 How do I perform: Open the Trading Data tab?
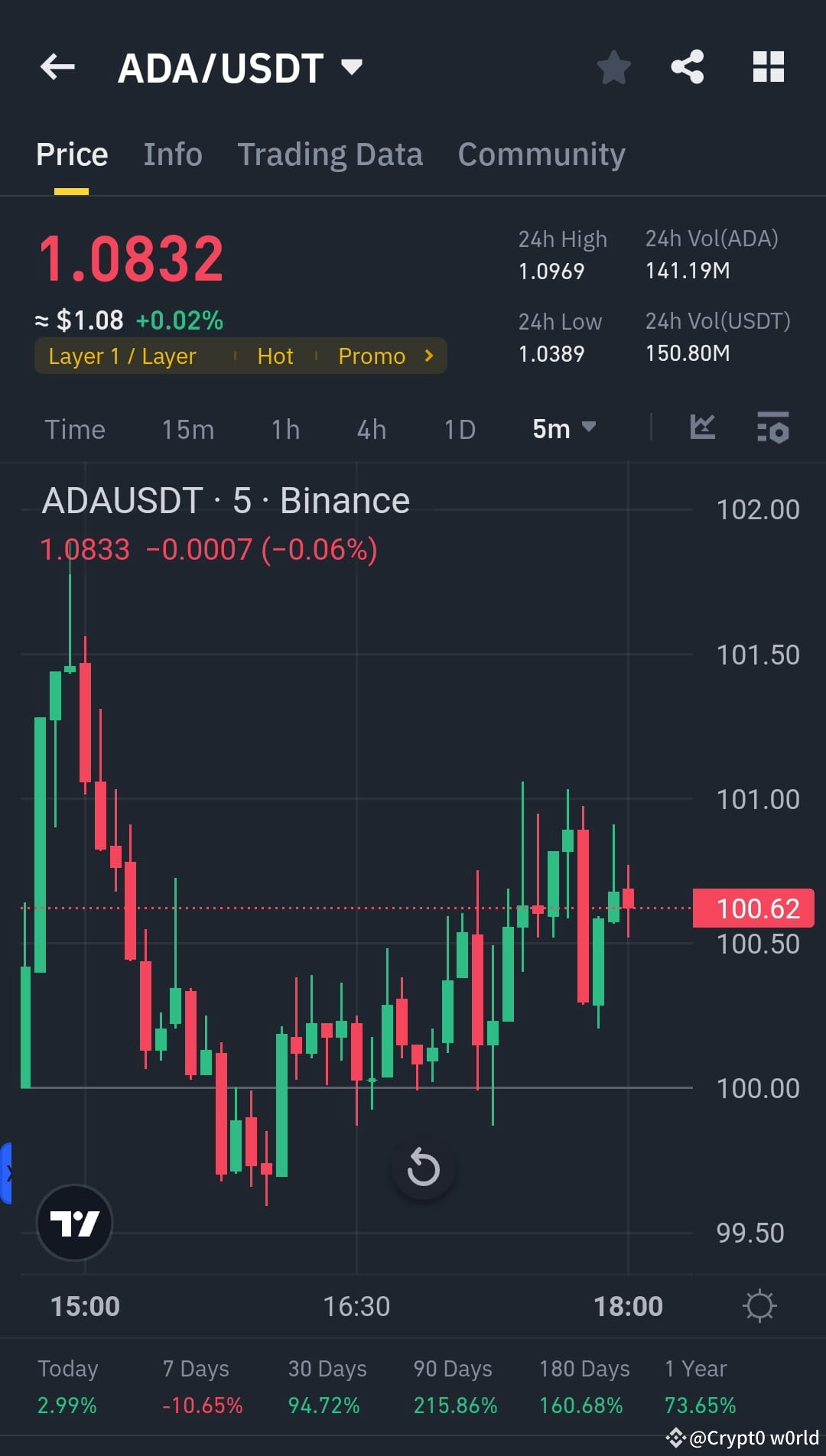pyautogui.click(x=330, y=154)
